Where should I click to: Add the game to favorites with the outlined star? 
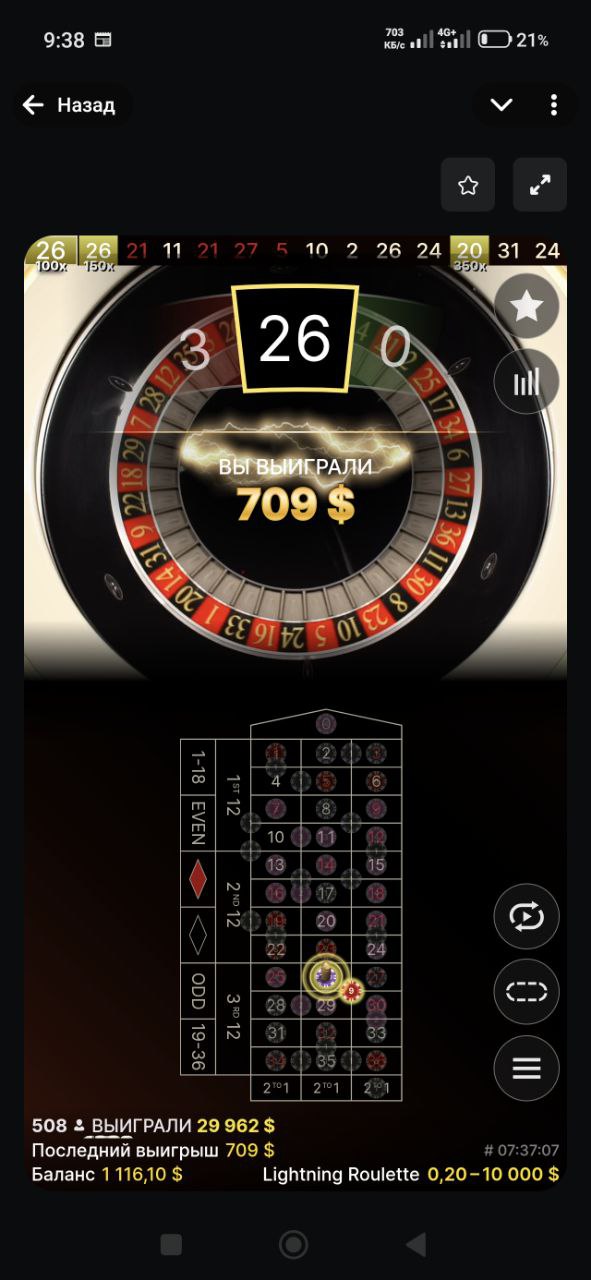[x=467, y=185]
